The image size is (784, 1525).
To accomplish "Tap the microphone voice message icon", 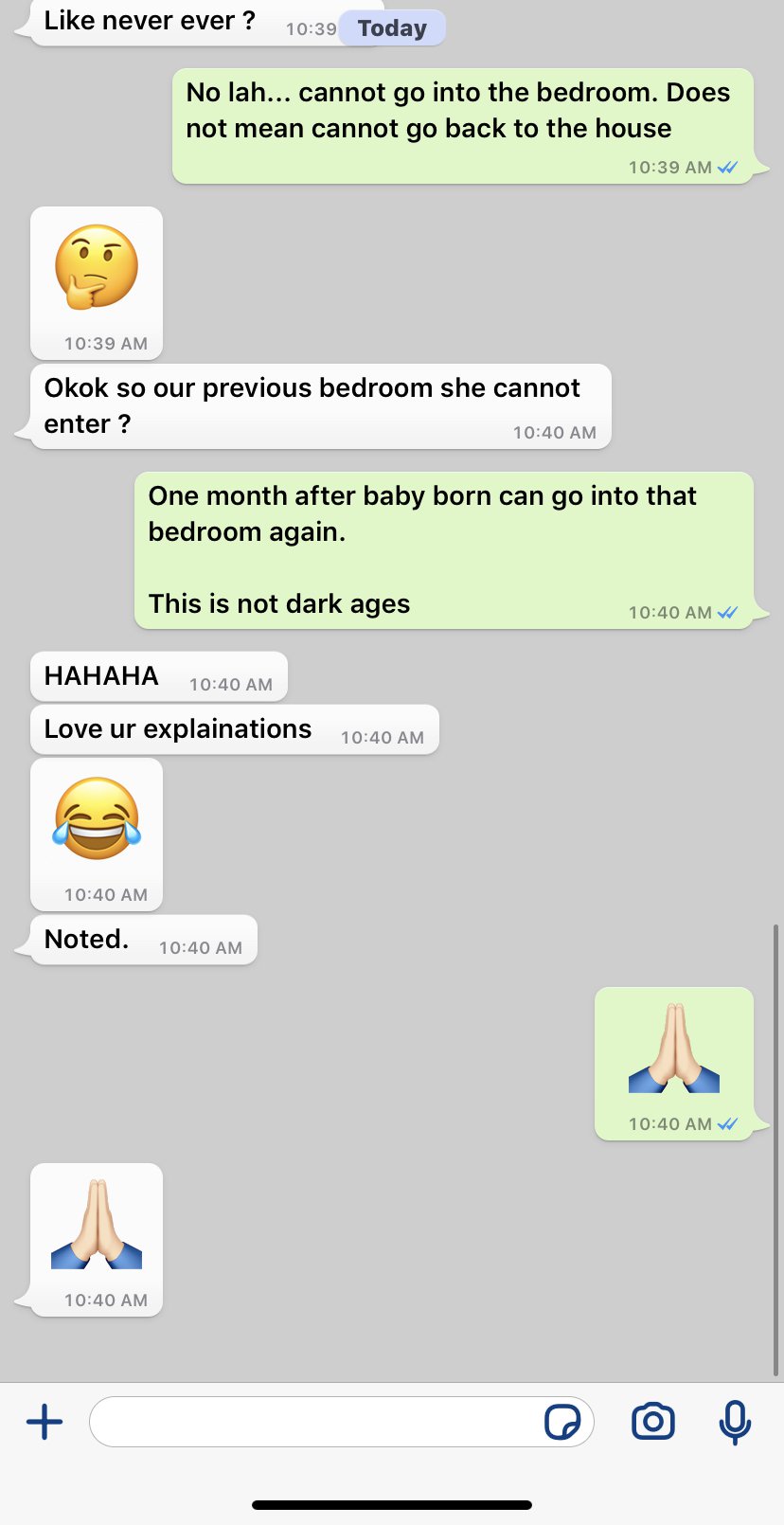I will 735,1422.
